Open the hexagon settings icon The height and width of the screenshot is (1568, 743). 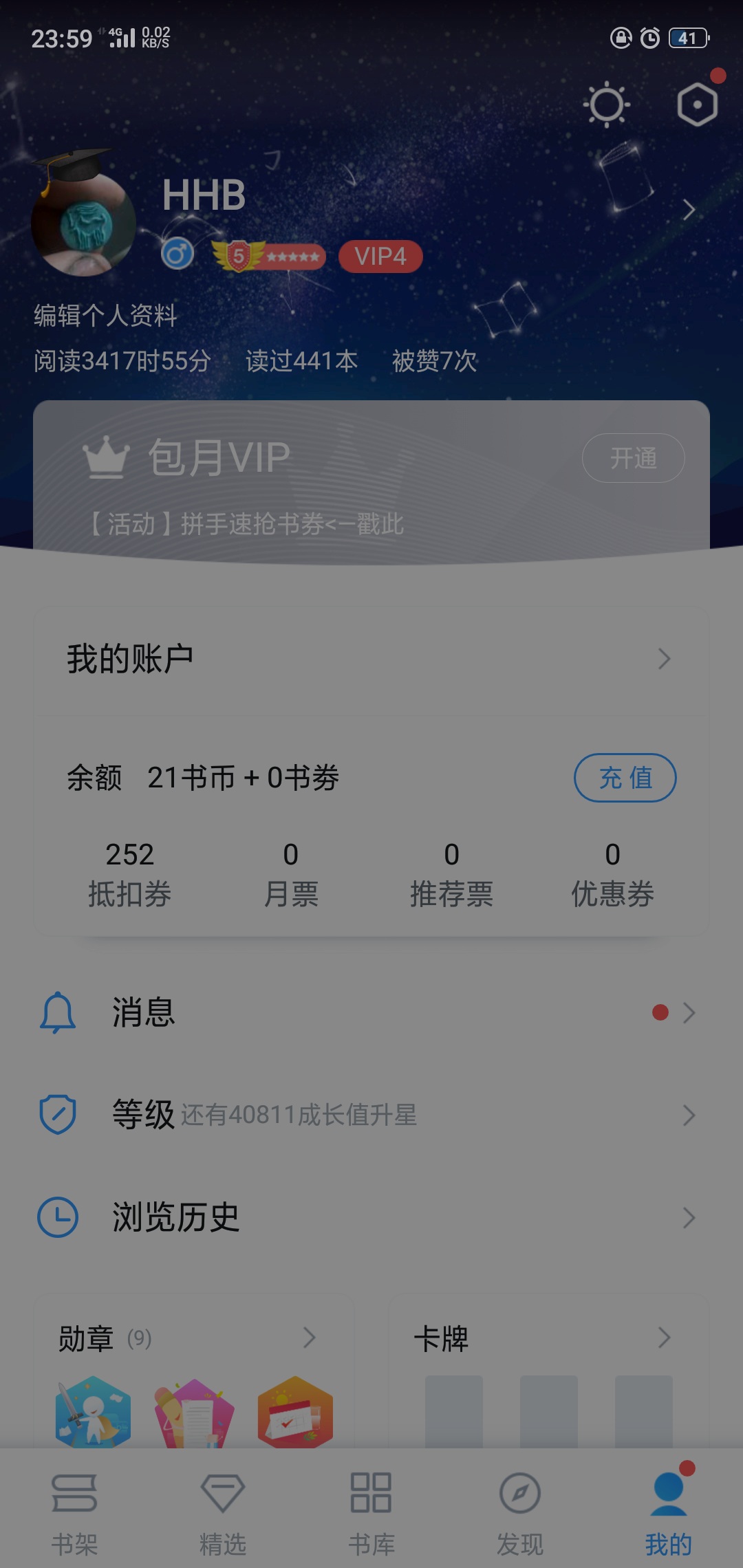(697, 105)
